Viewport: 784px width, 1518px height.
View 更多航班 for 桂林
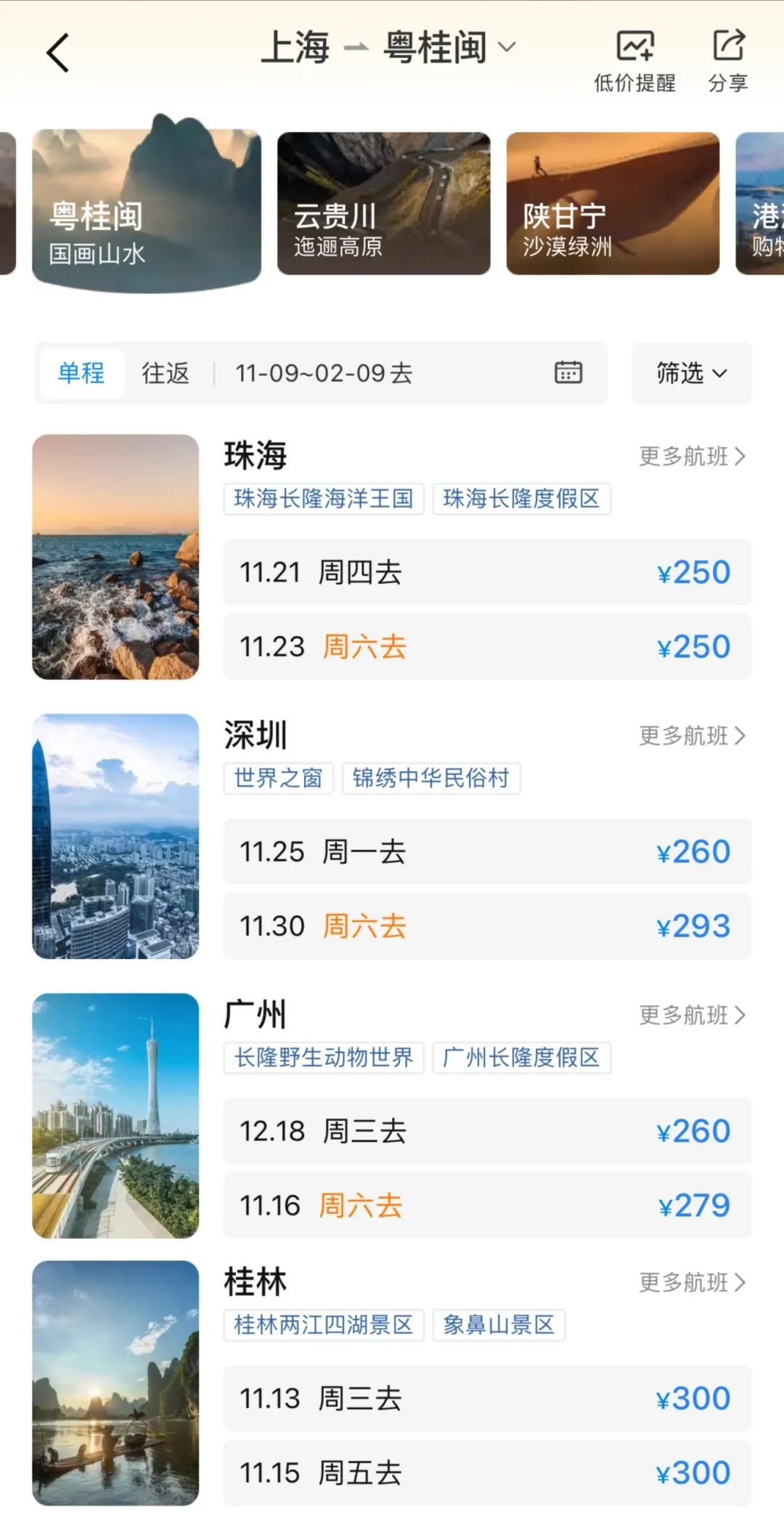coord(692,1283)
